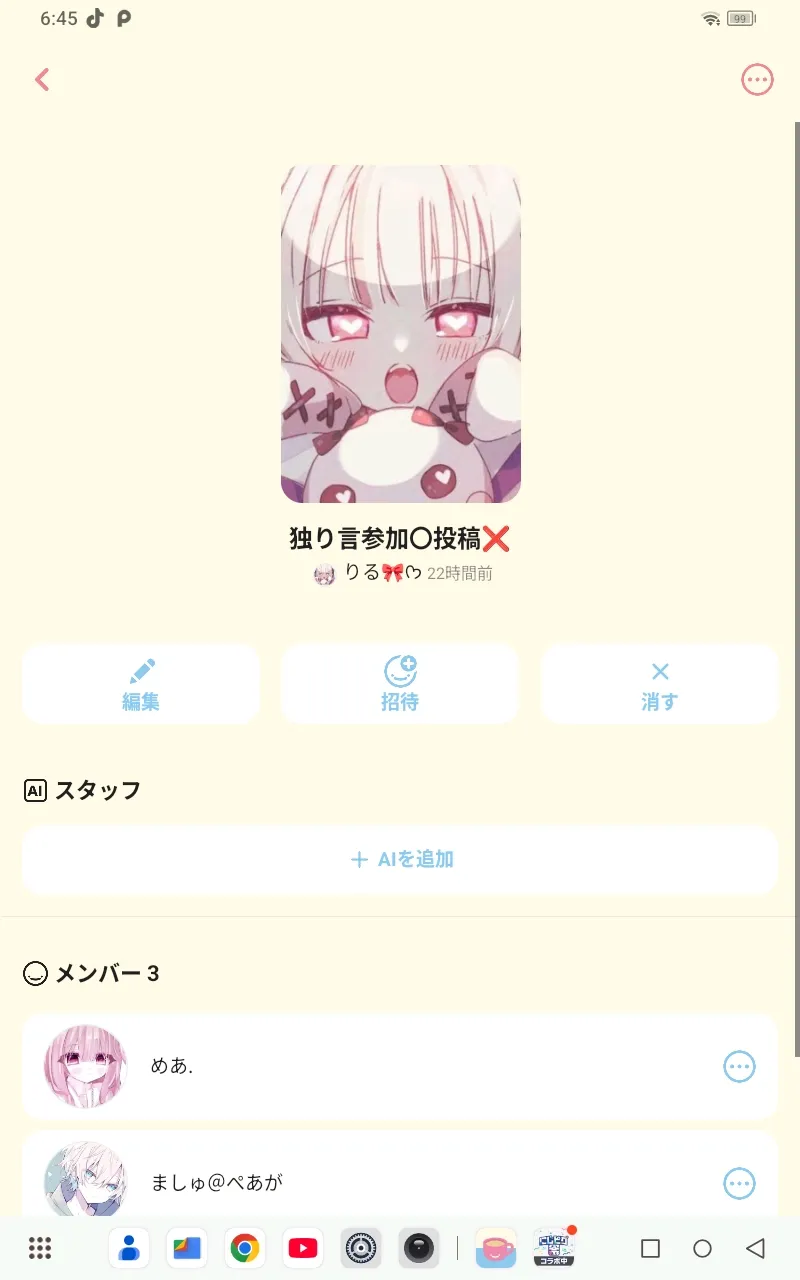The height and width of the screenshot is (1280, 800).
Task: Open options for member ましゅ@ぺあが
Action: coord(739,1184)
